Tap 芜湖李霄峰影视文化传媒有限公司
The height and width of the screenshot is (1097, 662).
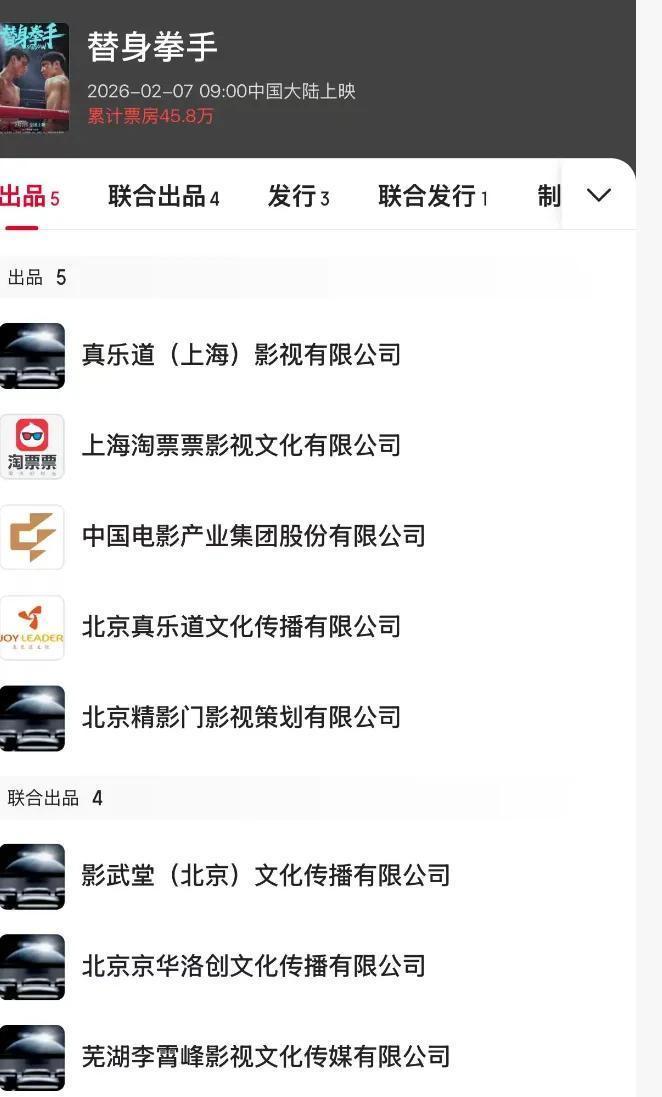(x=265, y=1056)
